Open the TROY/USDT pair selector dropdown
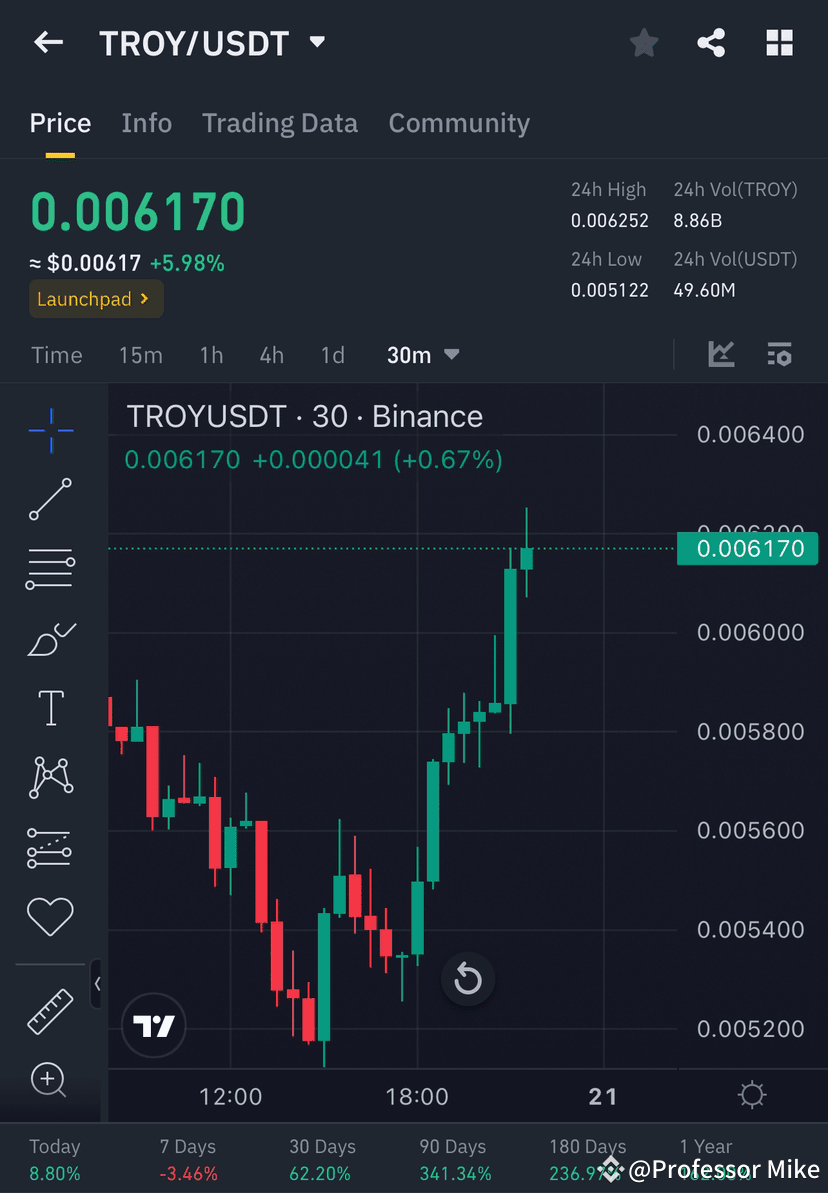 pos(316,42)
